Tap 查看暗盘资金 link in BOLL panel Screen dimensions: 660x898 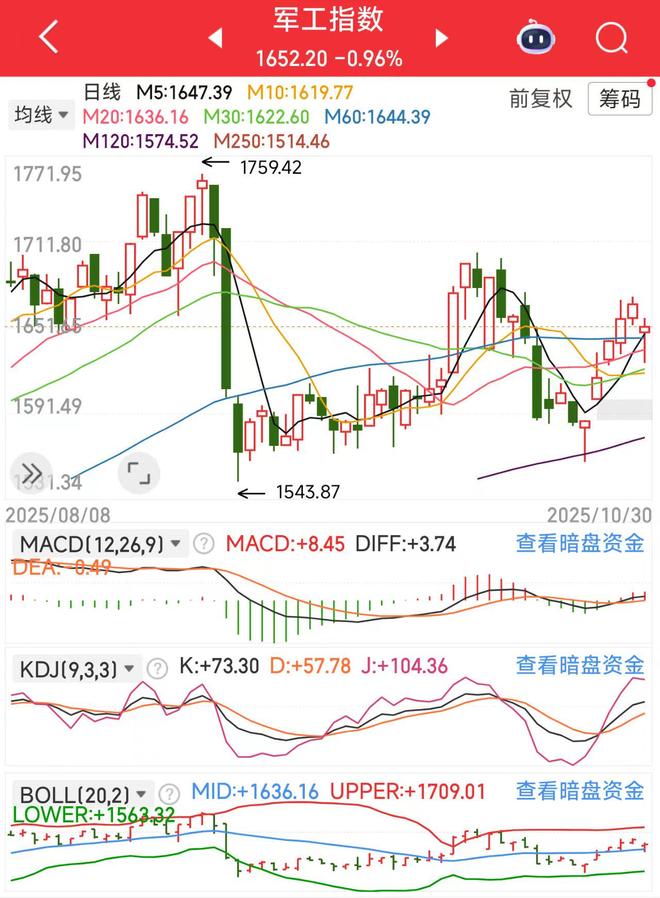pos(580,791)
